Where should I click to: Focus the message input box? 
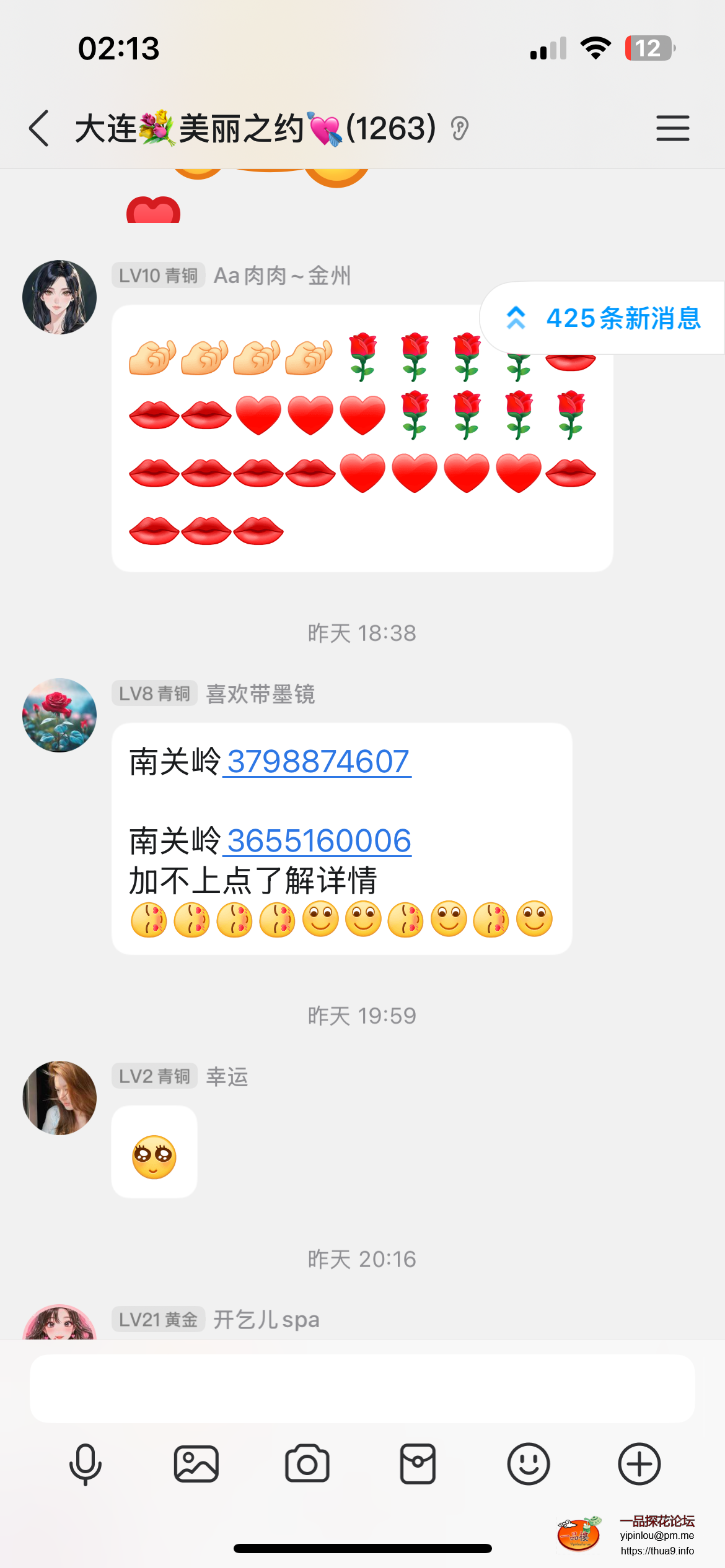click(x=362, y=1388)
